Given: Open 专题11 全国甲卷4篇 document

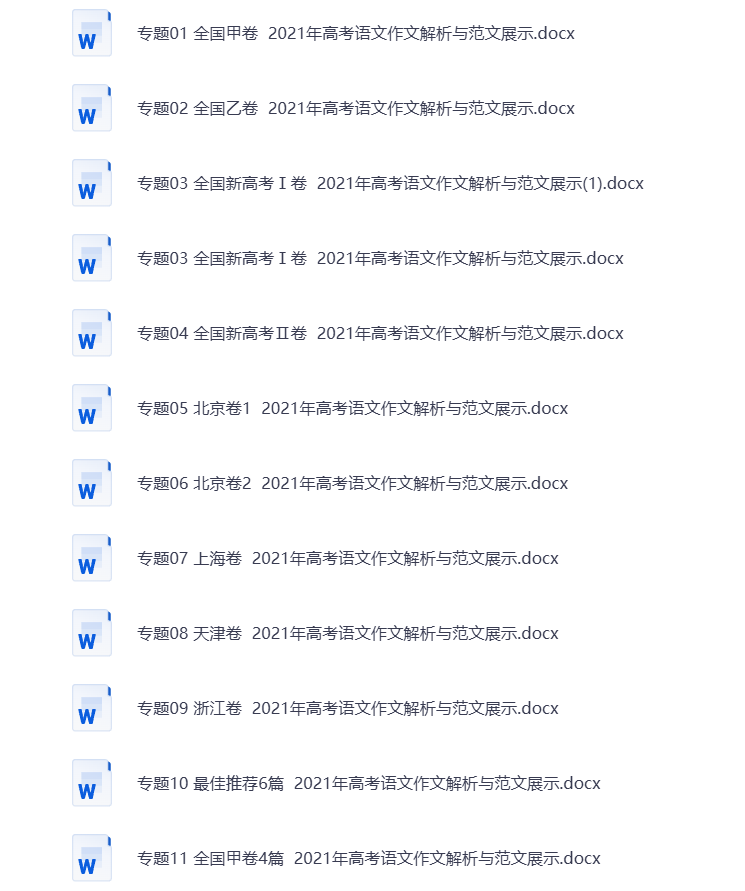Looking at the screenshot, I should (368, 858).
